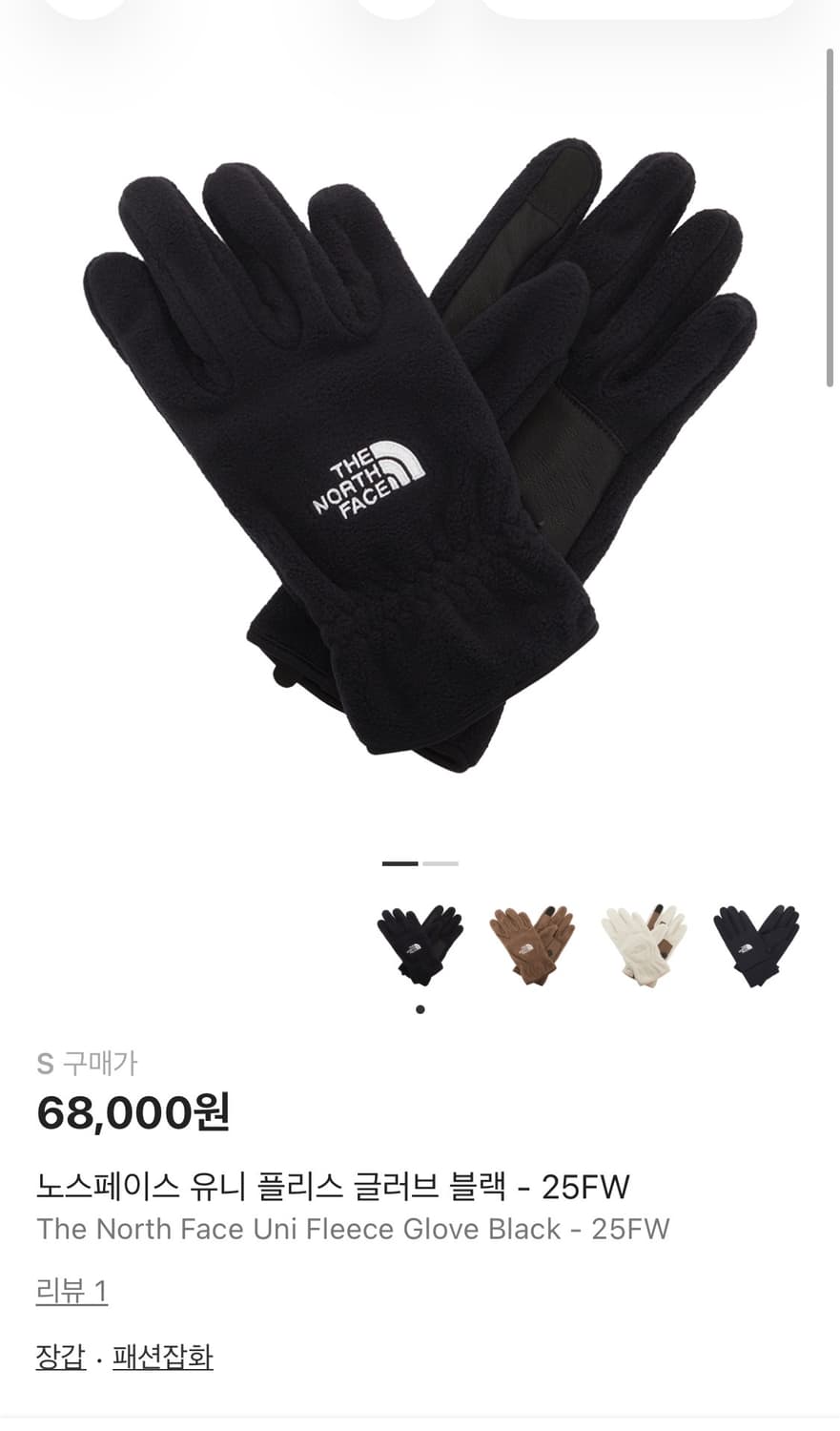Click the English product name text
The width and height of the screenshot is (840, 1431).
354,1231
